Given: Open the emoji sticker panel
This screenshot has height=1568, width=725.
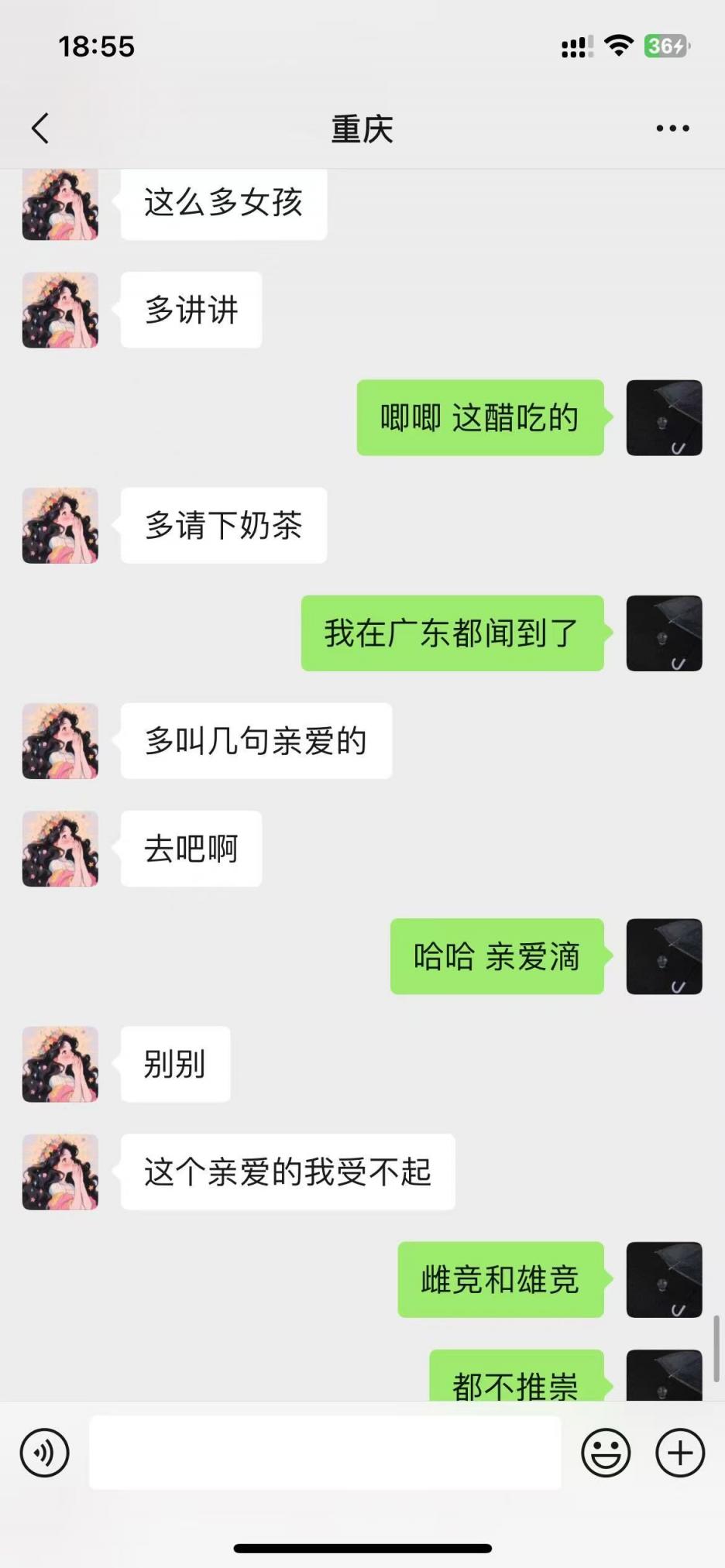Looking at the screenshot, I should point(606,1453).
